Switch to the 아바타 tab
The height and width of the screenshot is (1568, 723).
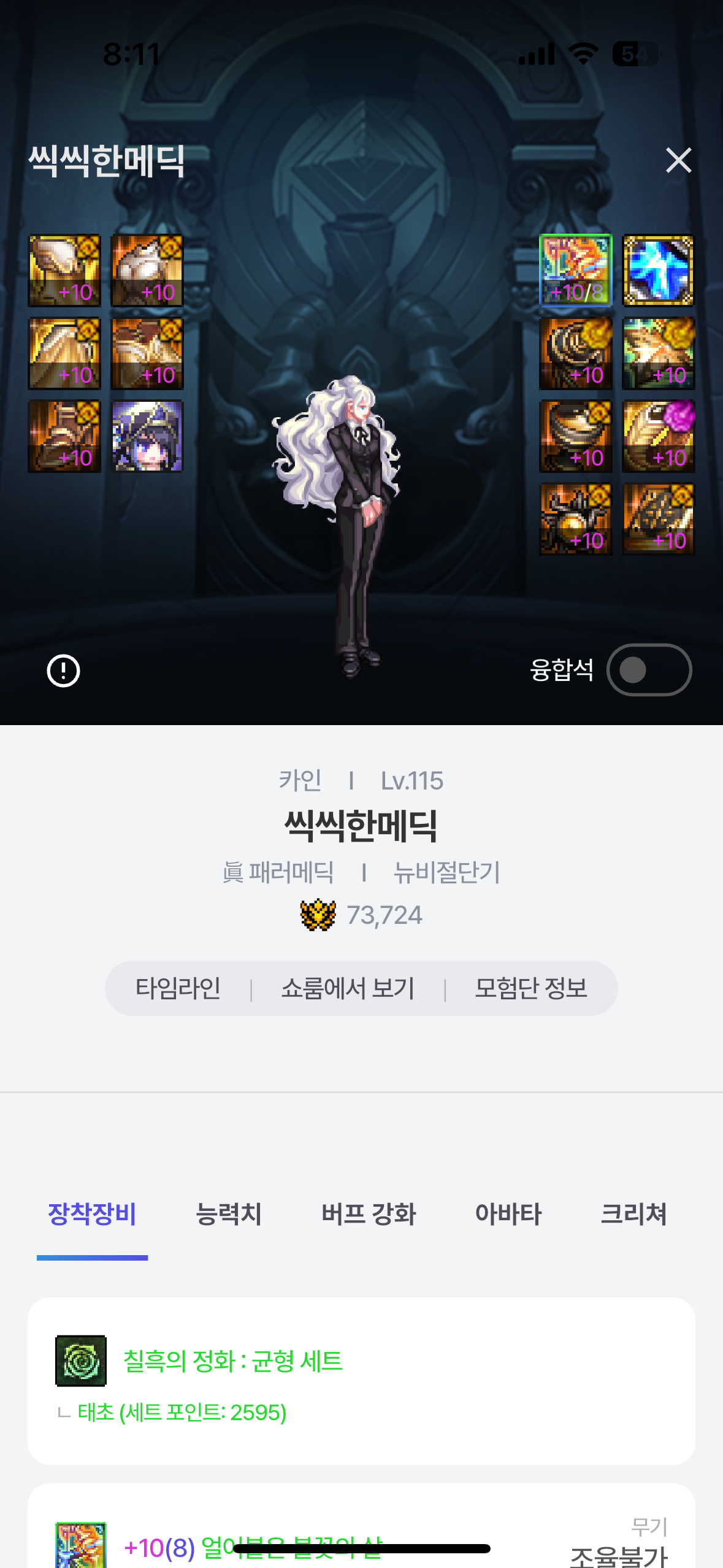(508, 1214)
